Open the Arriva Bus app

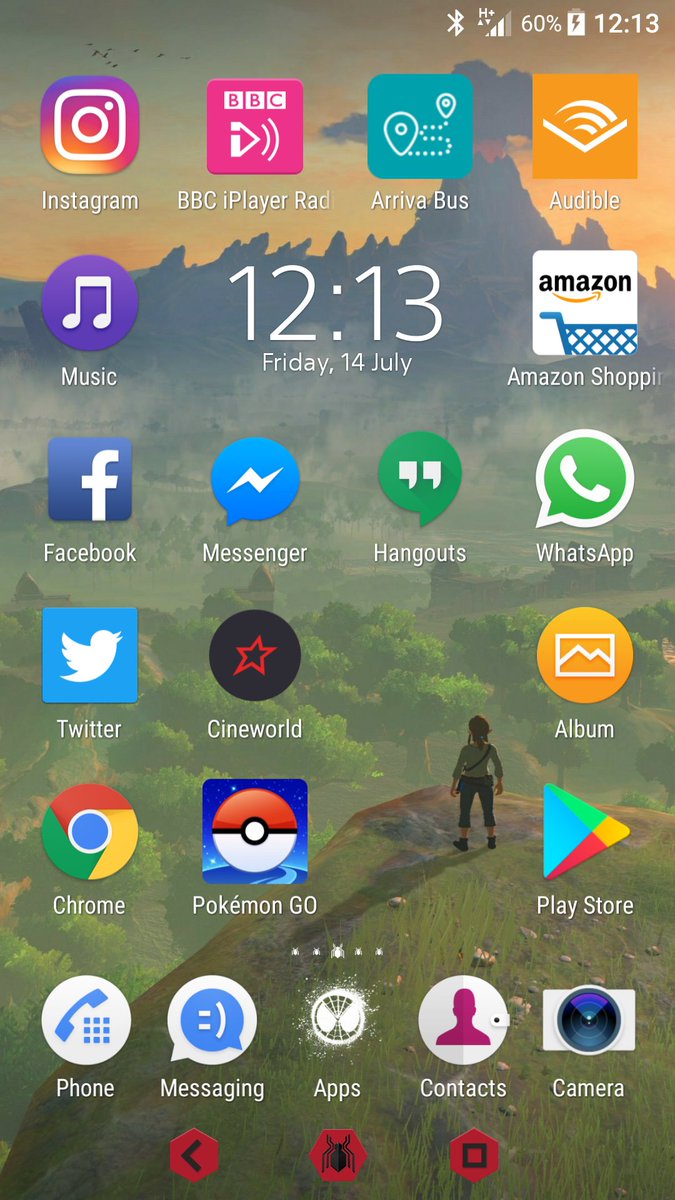tap(420, 126)
